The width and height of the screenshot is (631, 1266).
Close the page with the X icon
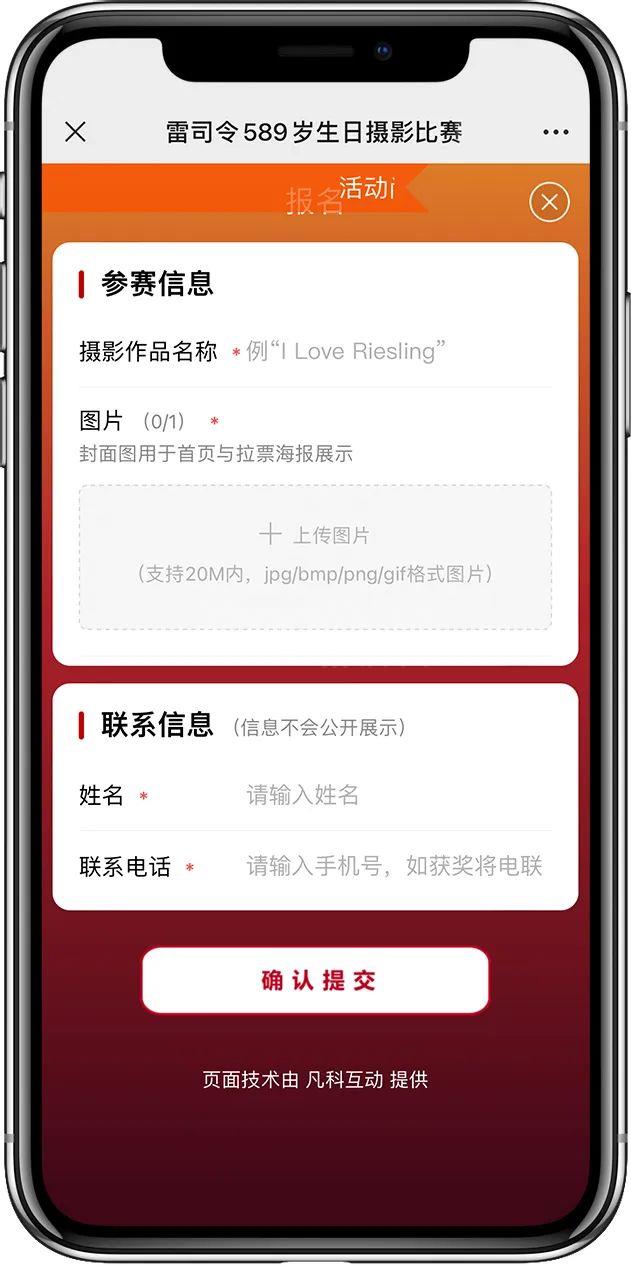coord(75,132)
